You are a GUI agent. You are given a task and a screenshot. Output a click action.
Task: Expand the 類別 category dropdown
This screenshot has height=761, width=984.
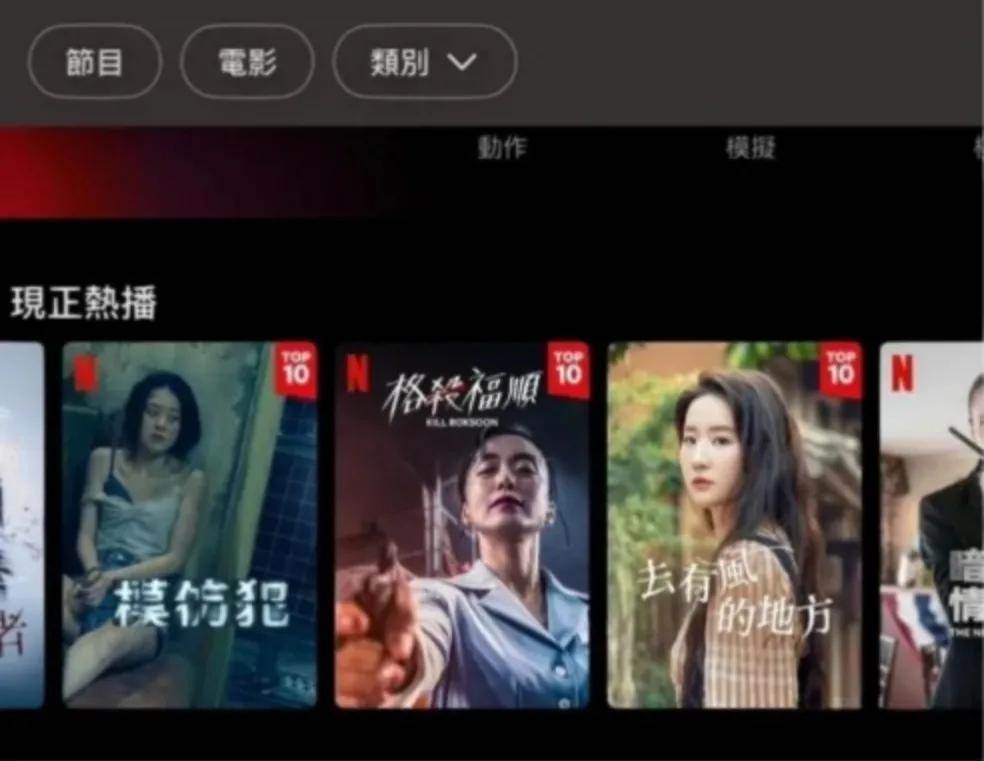(x=424, y=62)
